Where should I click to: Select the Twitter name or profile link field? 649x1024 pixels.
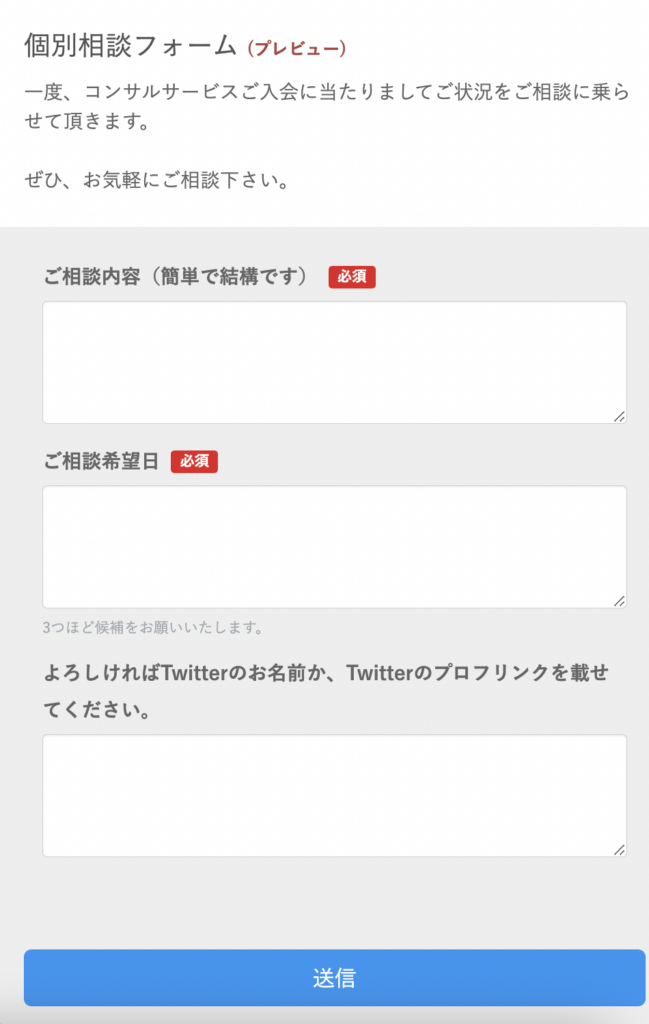coord(334,796)
